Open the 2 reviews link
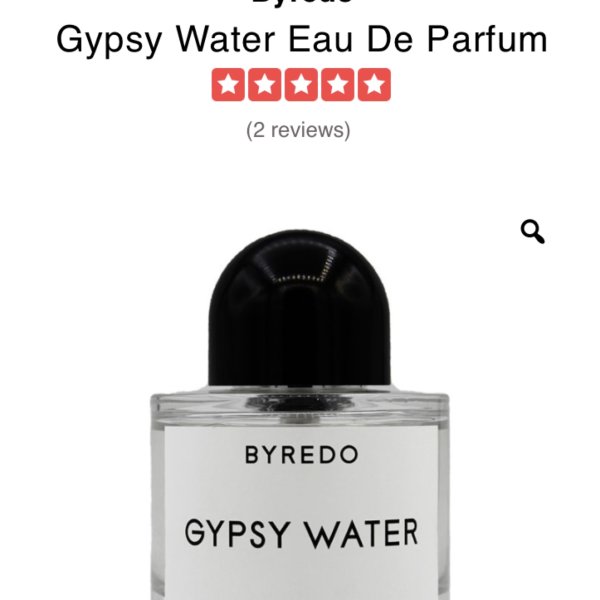600x600 pixels. click(x=299, y=130)
